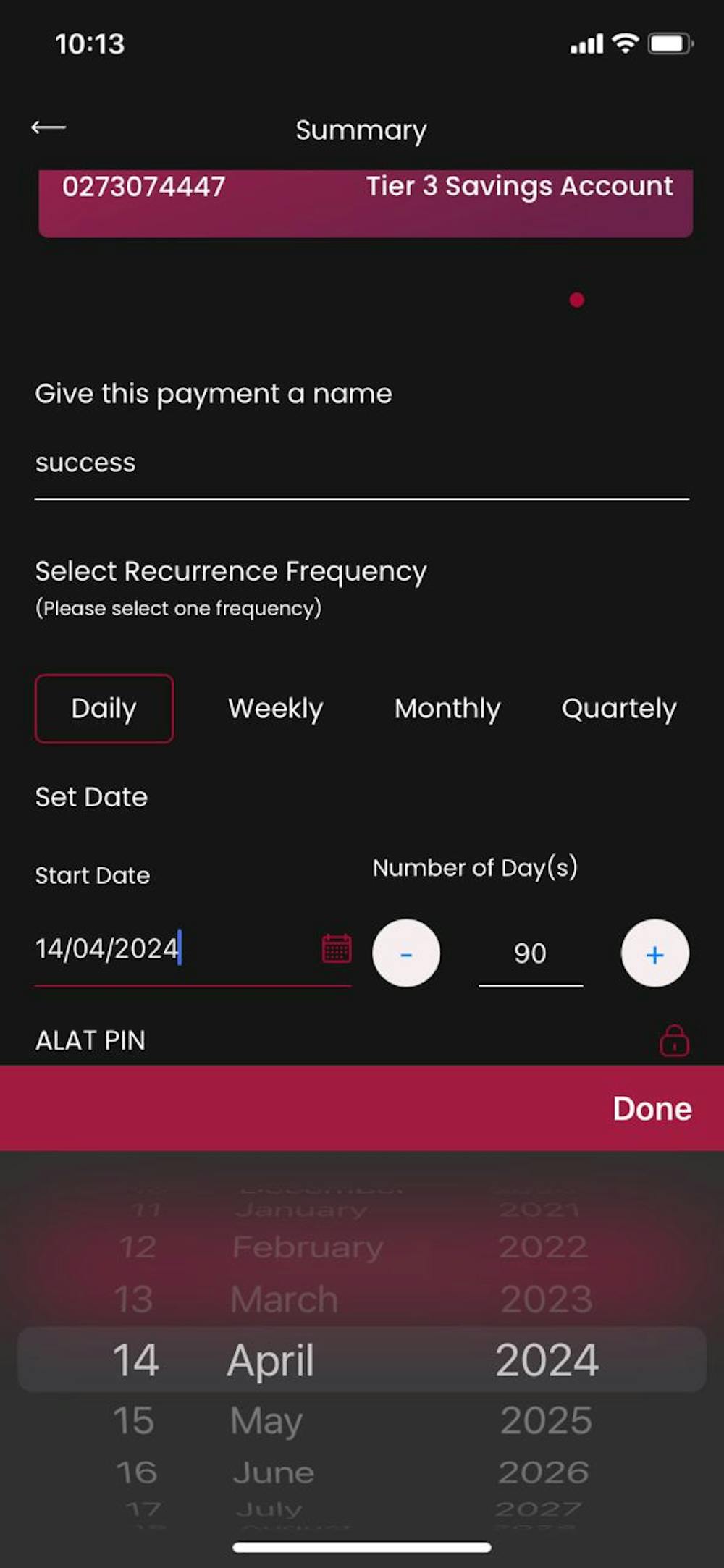Select March in the month wheel
Screen dimensions: 724x1568
[284, 1299]
